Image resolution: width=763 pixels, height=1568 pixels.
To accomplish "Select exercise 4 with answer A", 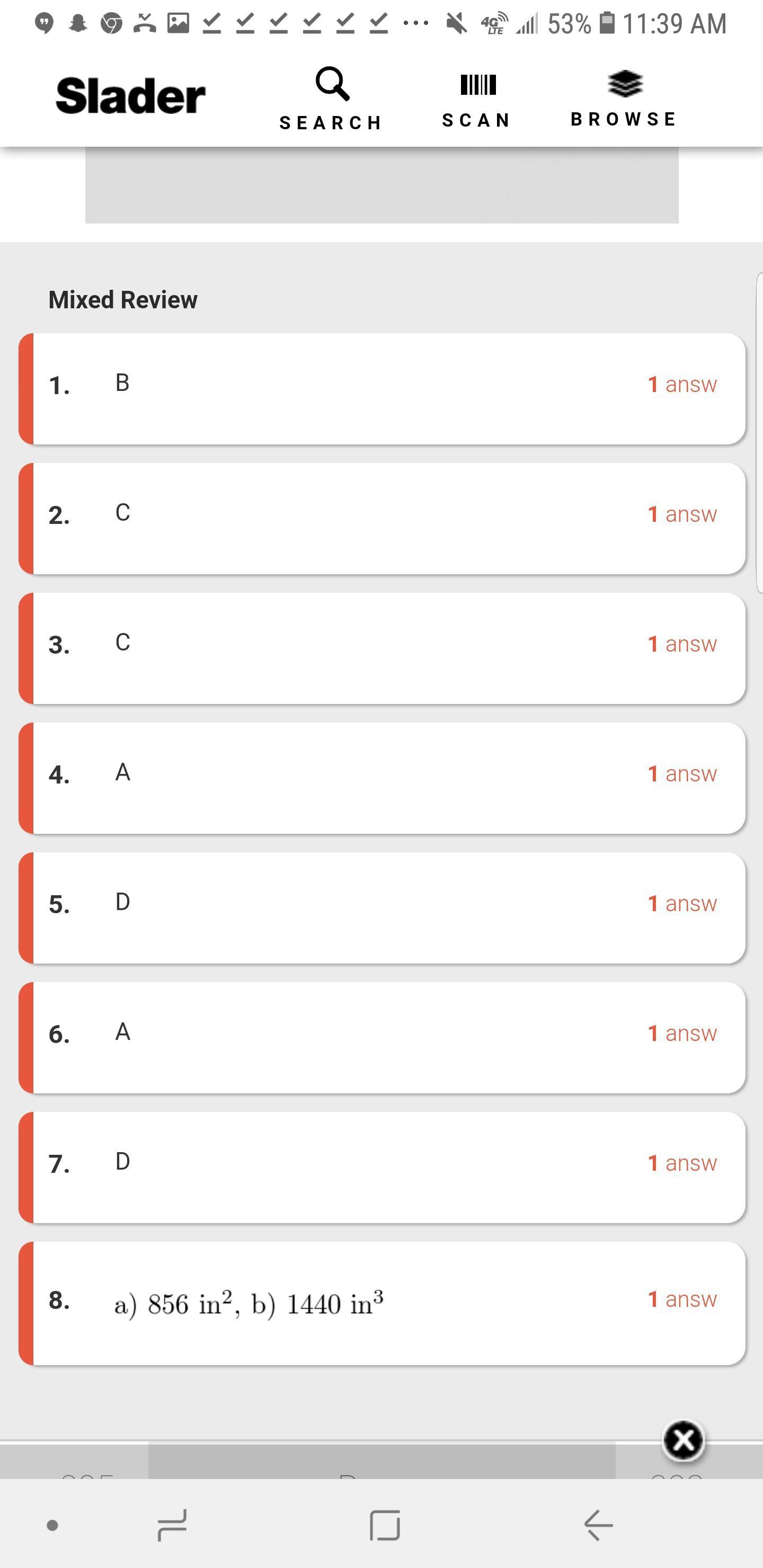I will pos(382,777).
